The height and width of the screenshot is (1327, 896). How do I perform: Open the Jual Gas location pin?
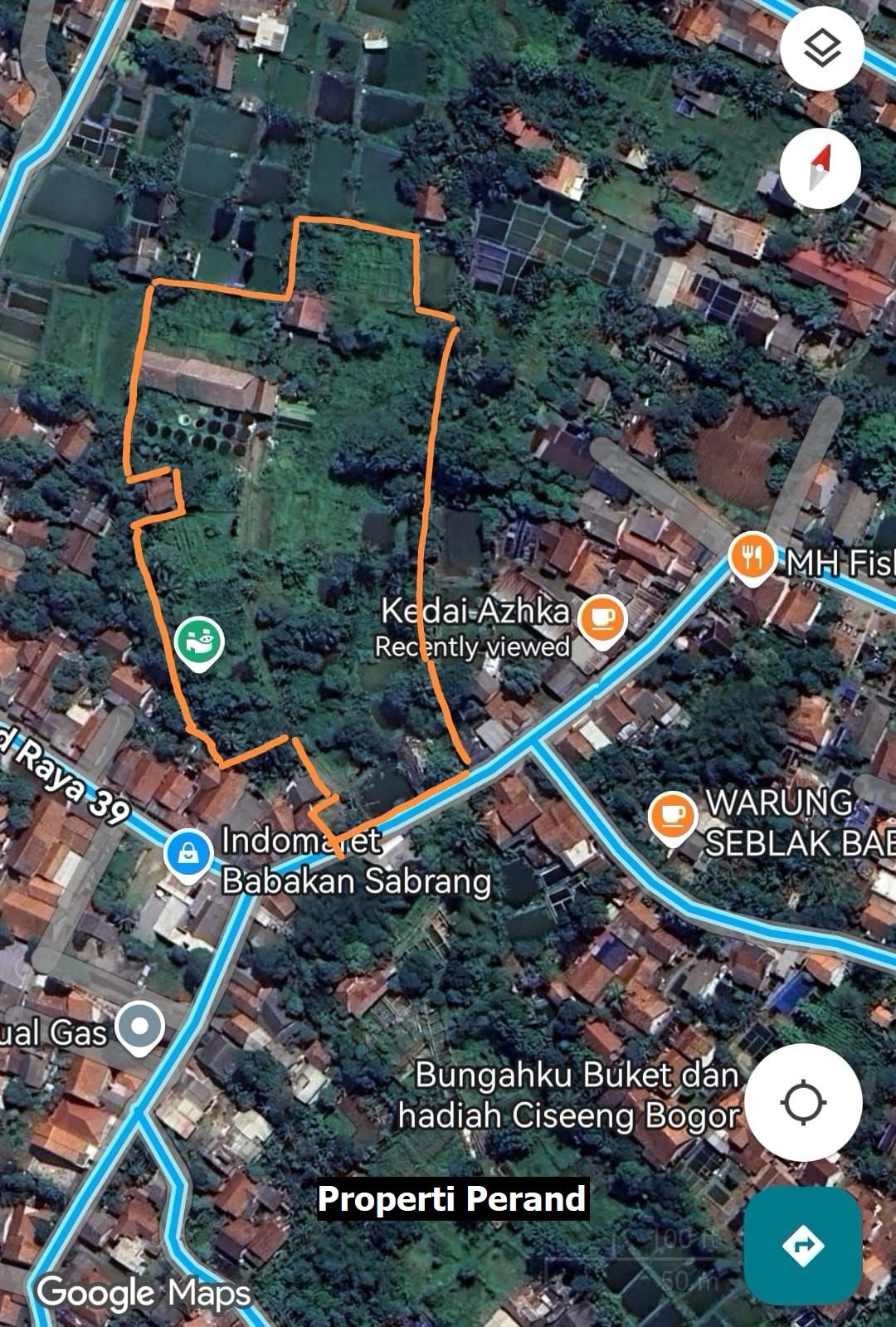[x=140, y=1028]
